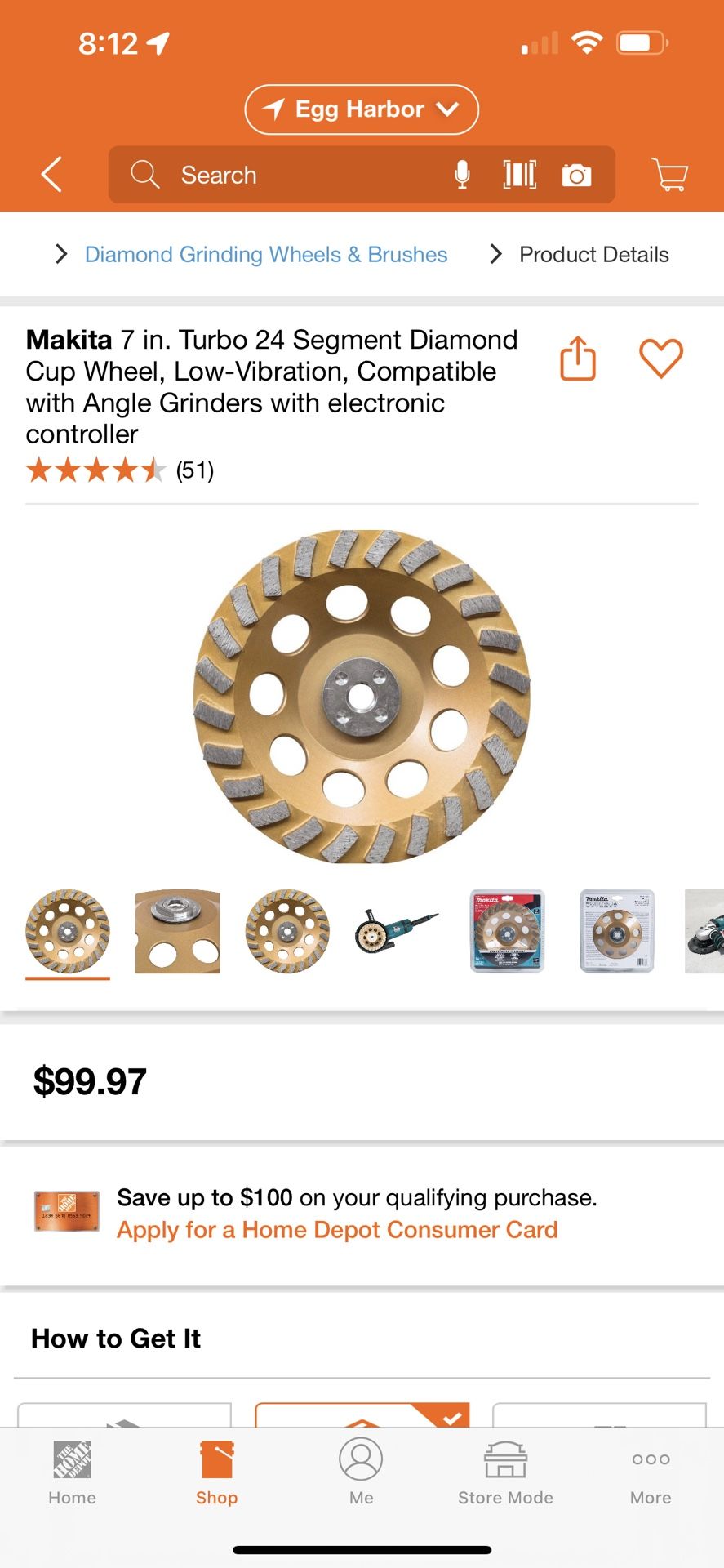Select the red packaging thumbnail image

[507, 931]
